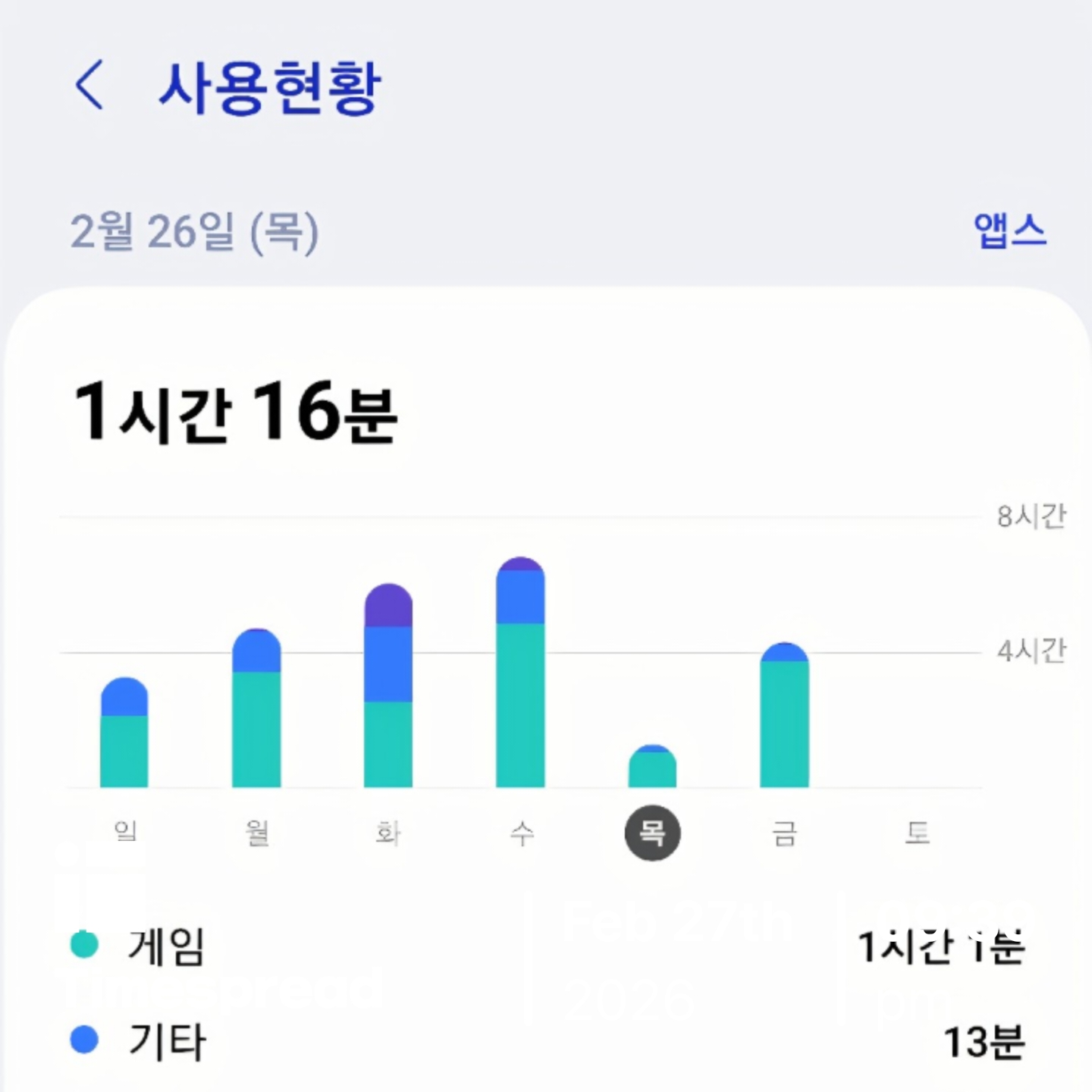Image resolution: width=1092 pixels, height=1092 pixels.
Task: Open the 게임 category row
Action: point(546,946)
